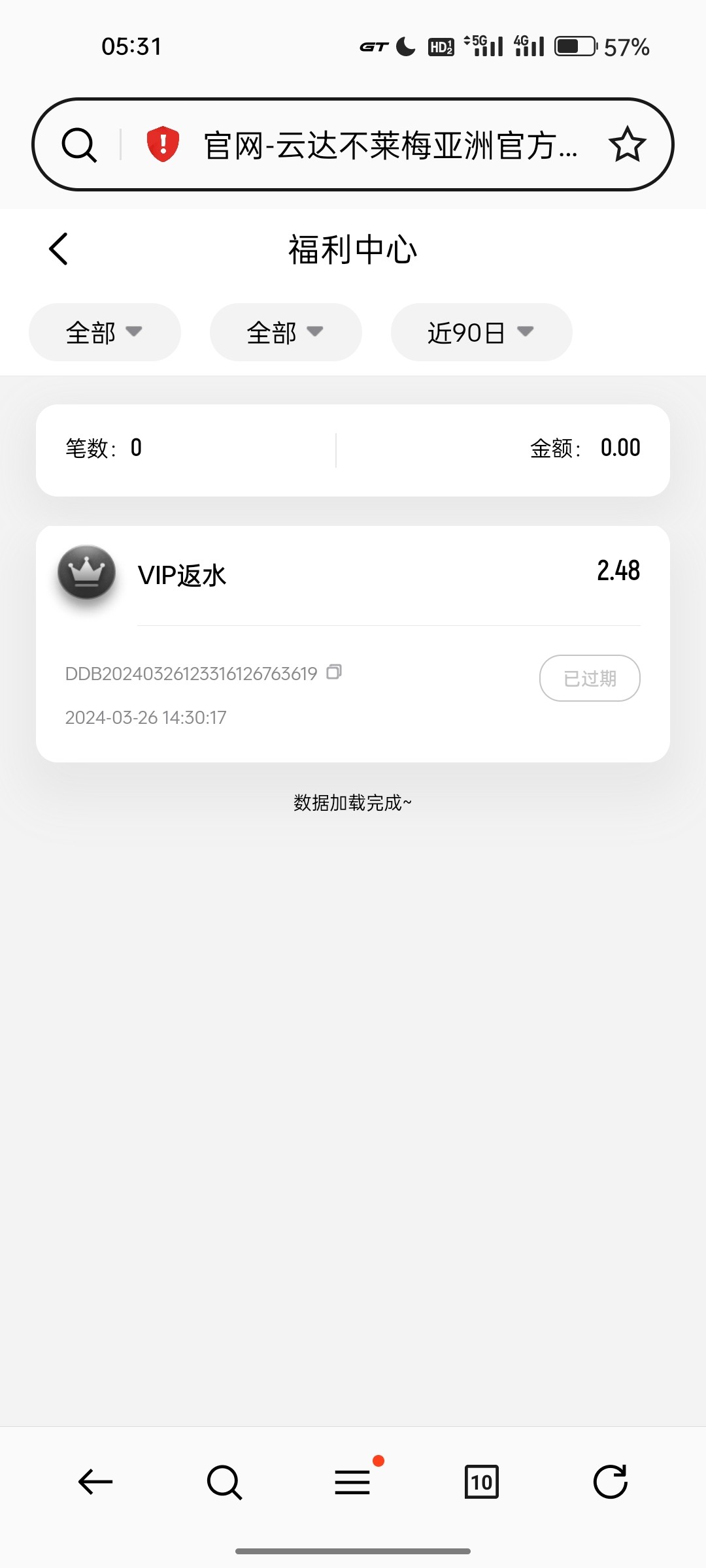Tap the 已过期 status button
The image size is (706, 1568).
click(589, 678)
